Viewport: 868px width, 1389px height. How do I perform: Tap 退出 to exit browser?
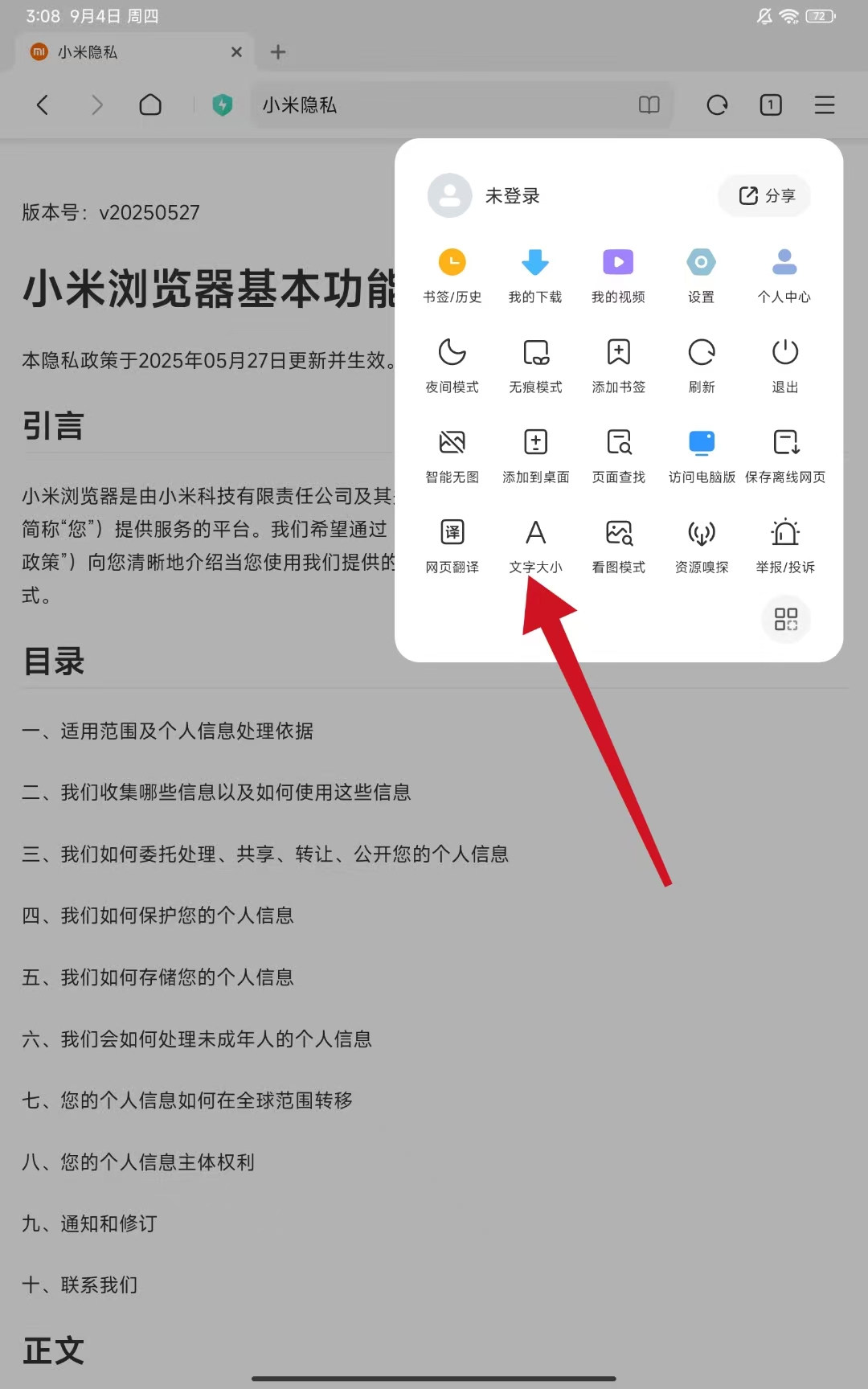click(784, 365)
